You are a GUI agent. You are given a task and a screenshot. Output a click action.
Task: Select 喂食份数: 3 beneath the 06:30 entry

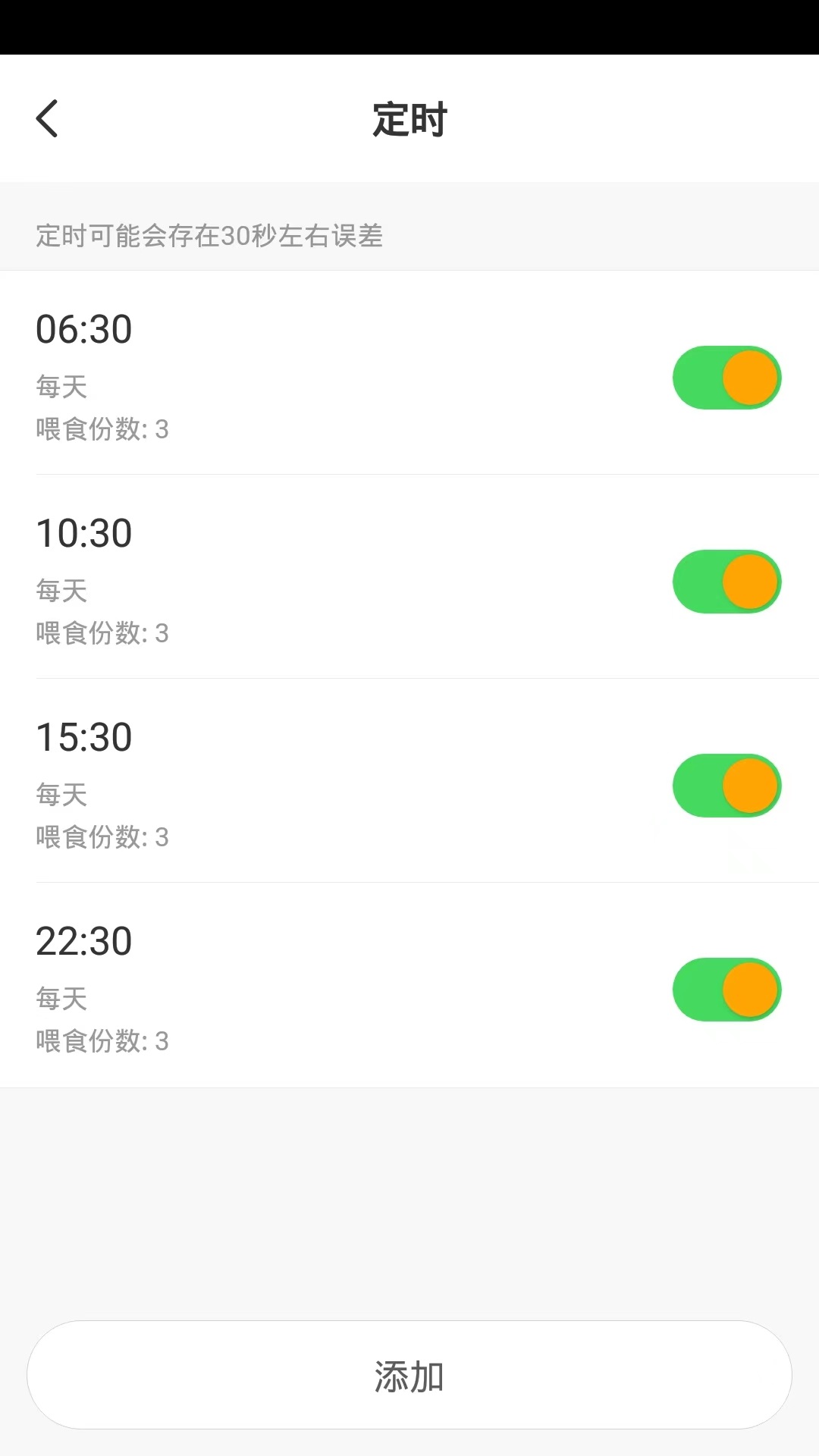tap(101, 430)
